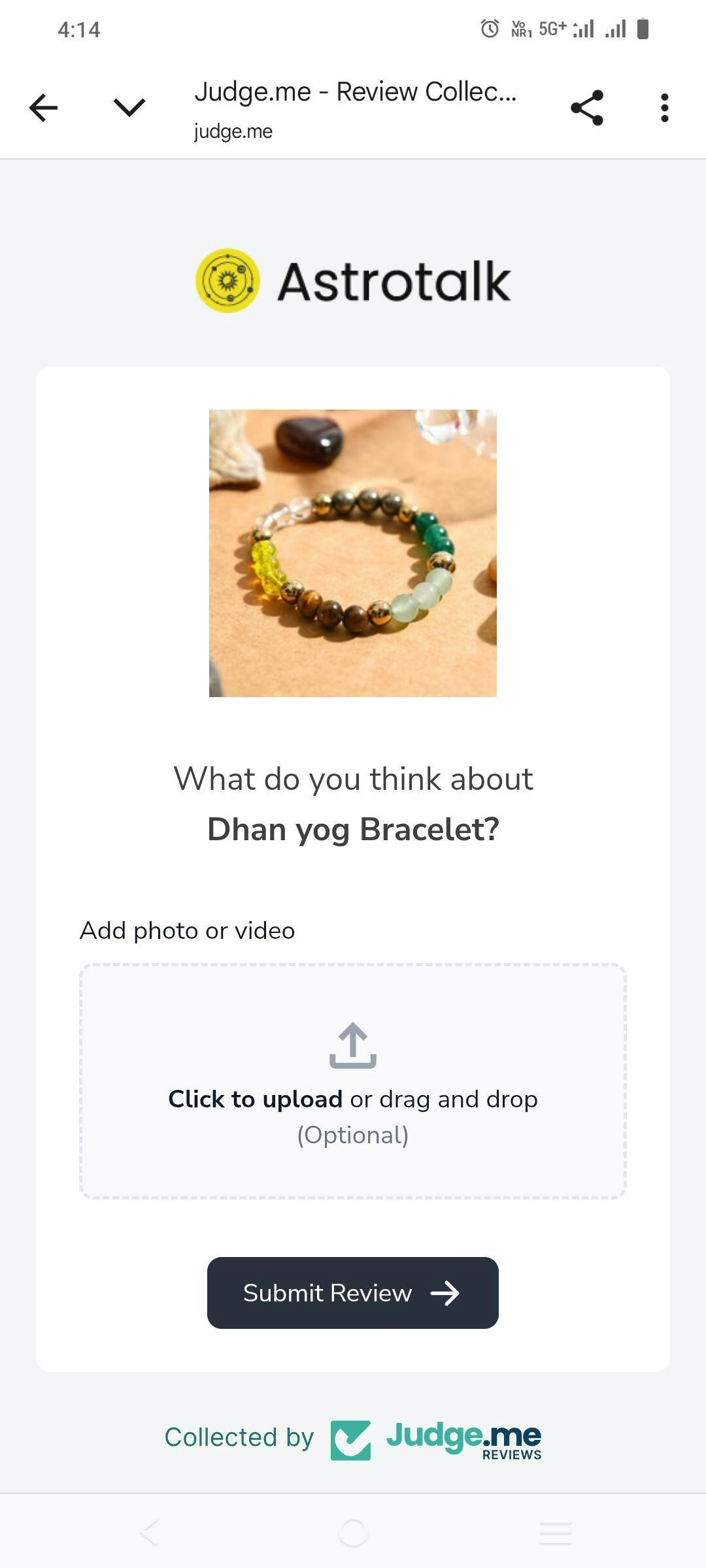The height and width of the screenshot is (1568, 706).
Task: Open the system recent apps button
Action: [x=556, y=1532]
